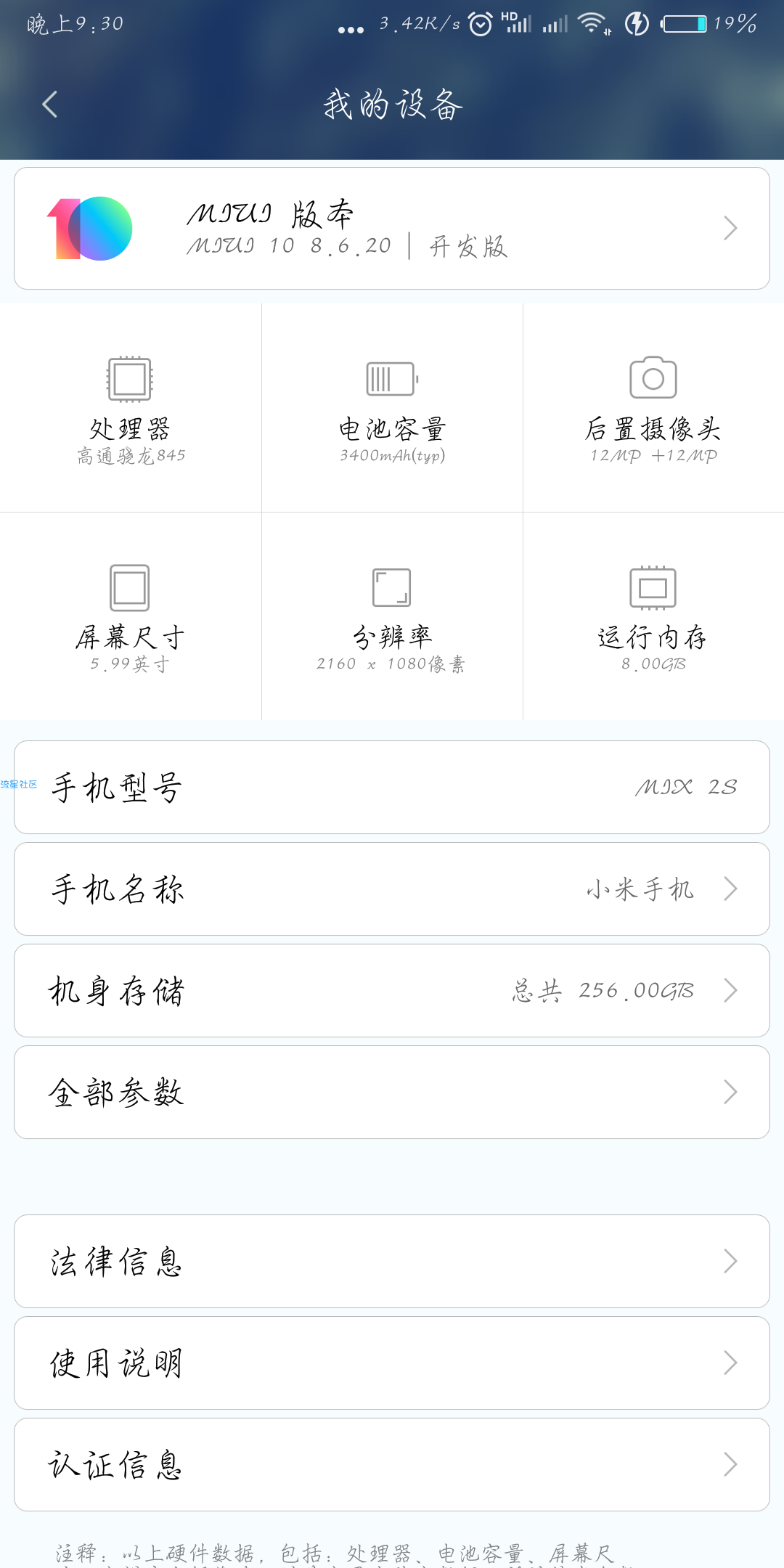View 全部参数
The image size is (784, 1568).
tap(392, 1093)
